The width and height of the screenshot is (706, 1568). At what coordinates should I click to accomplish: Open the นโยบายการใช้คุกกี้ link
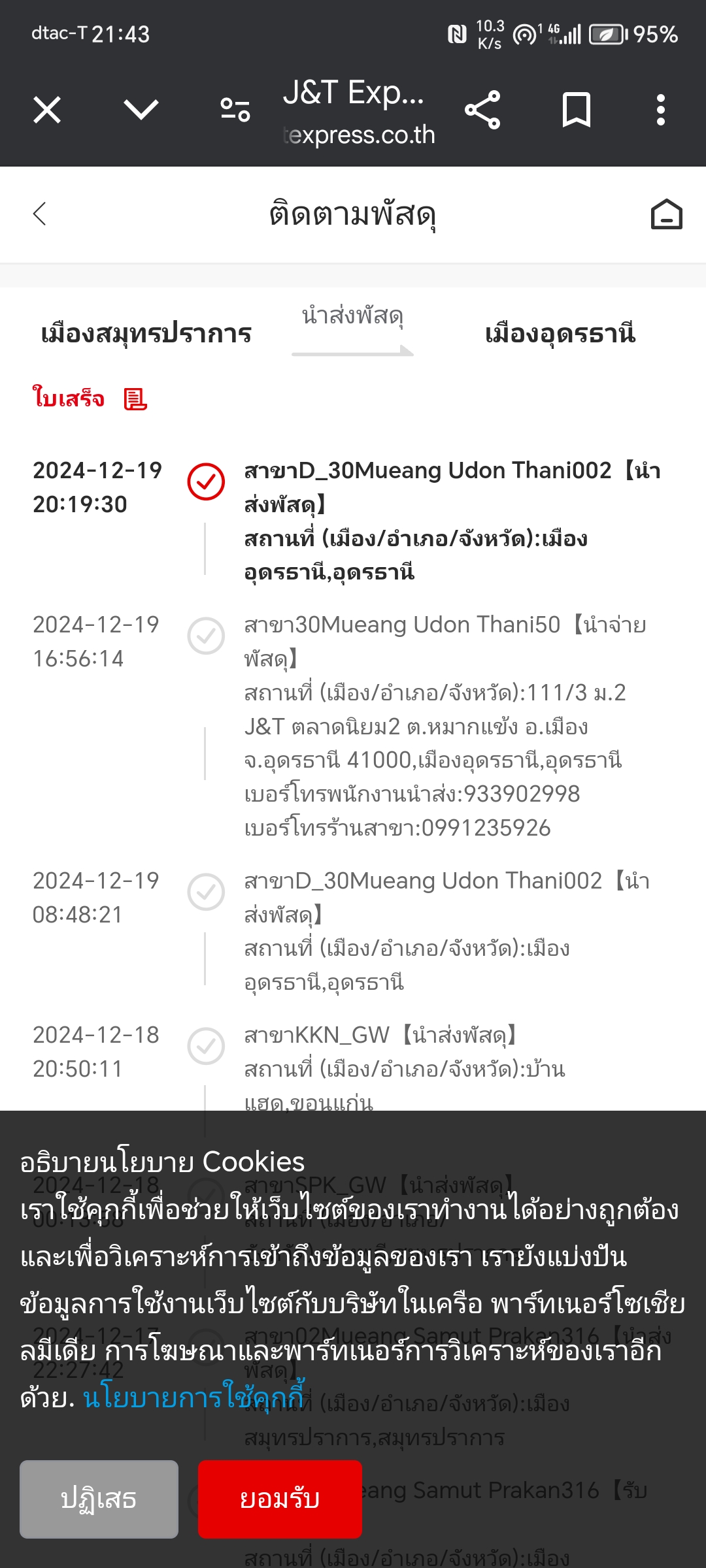coord(193,1397)
